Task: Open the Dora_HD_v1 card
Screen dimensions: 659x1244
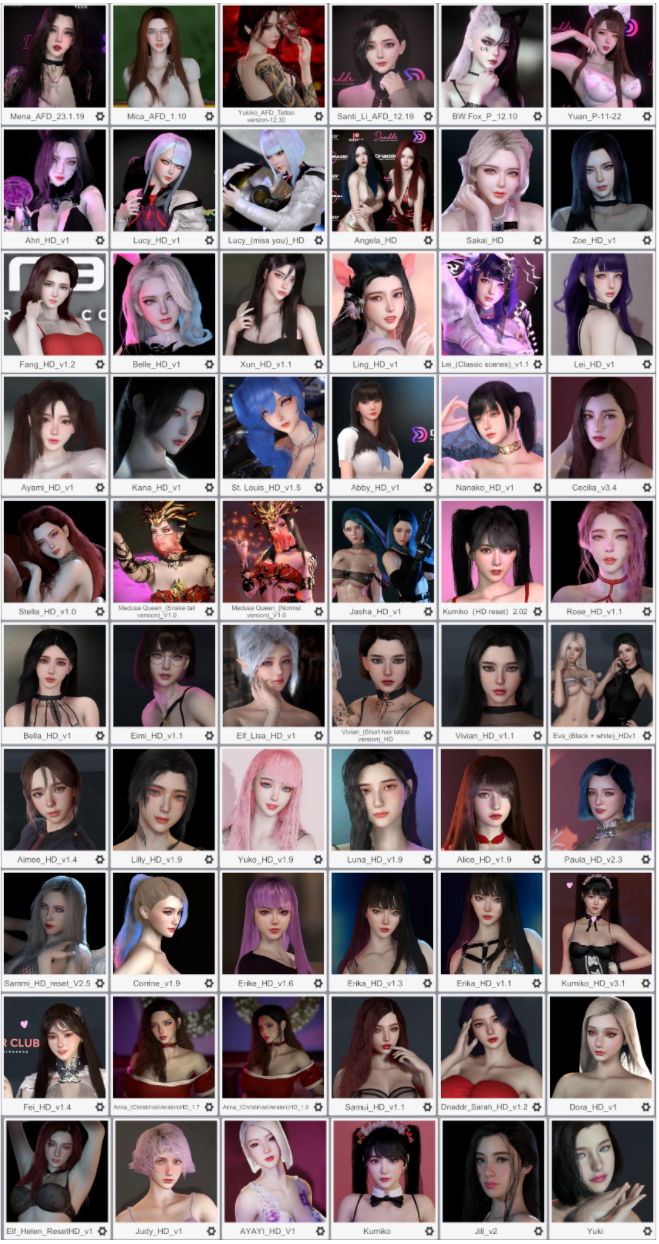Action: coord(601,1046)
